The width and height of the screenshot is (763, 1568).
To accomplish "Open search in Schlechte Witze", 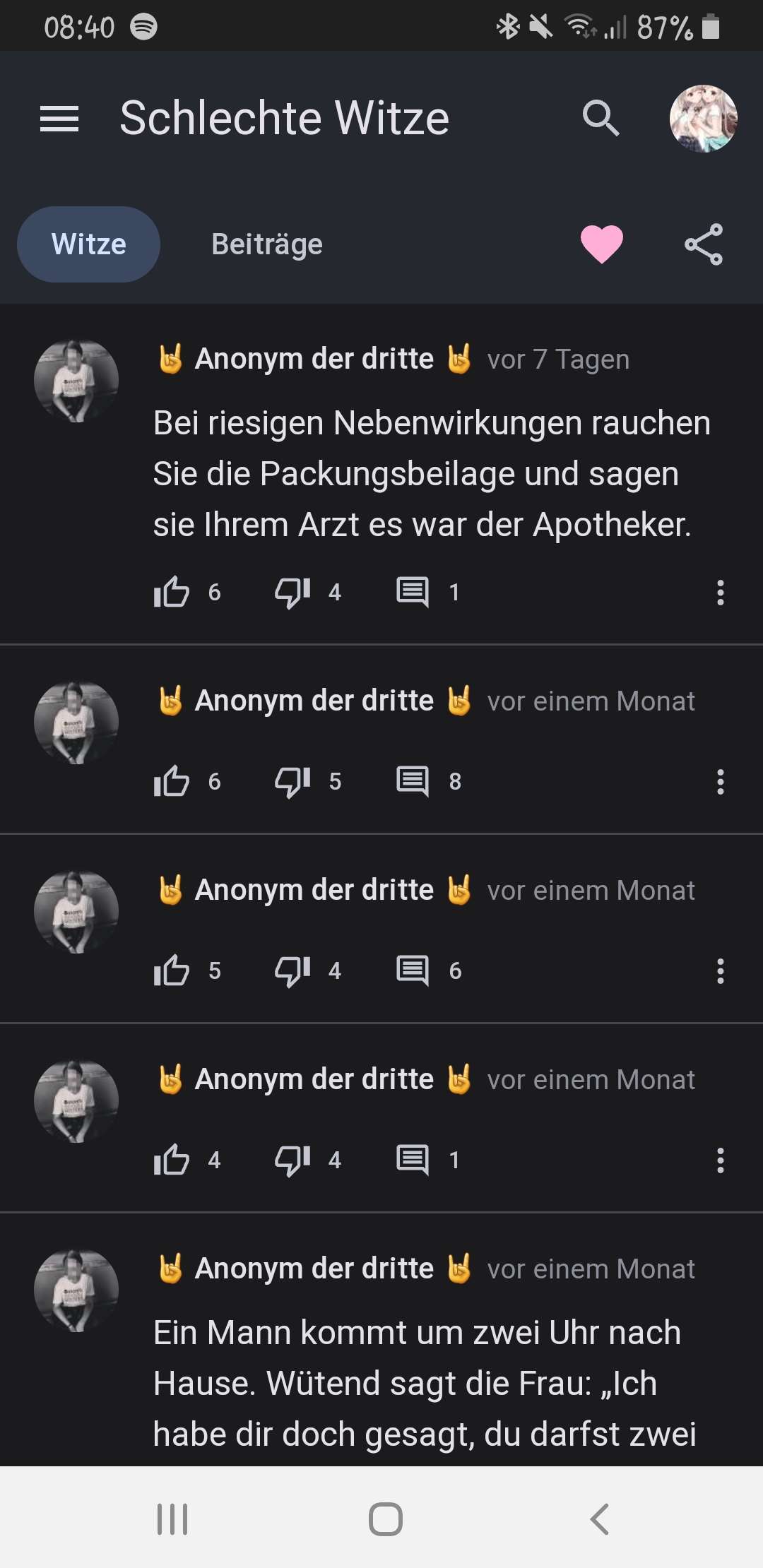I will point(601,118).
